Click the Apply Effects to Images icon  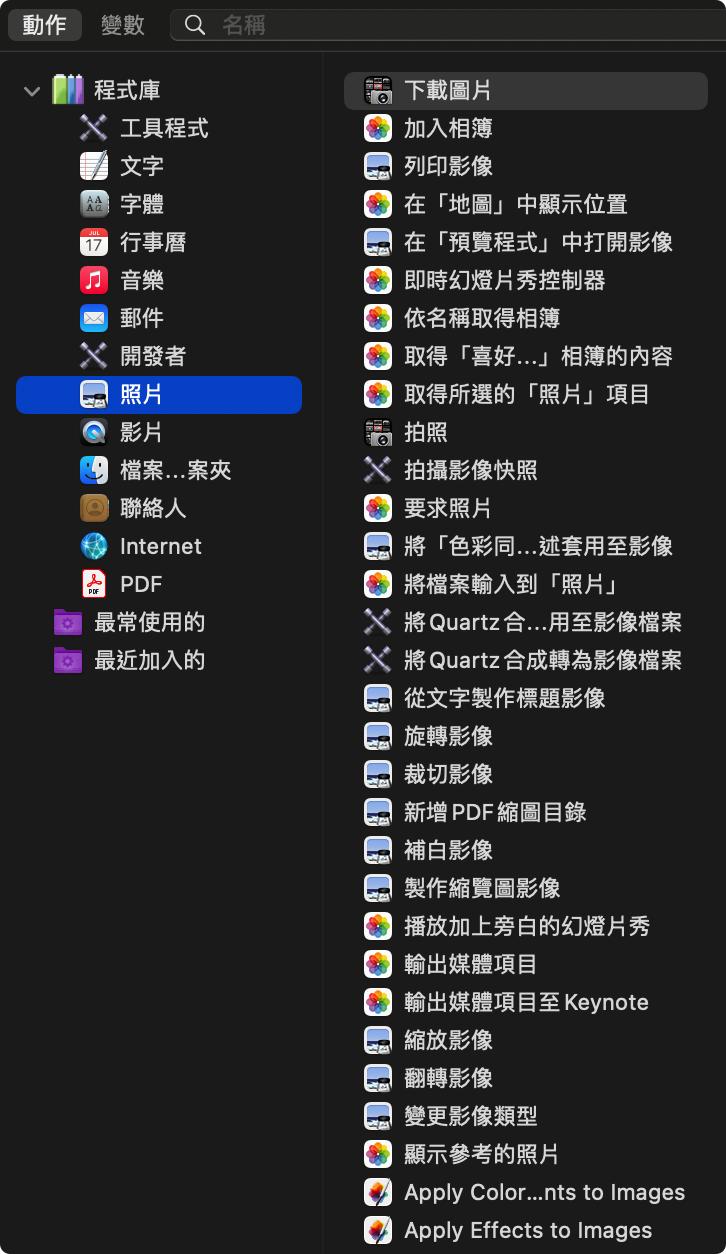[378, 1230]
